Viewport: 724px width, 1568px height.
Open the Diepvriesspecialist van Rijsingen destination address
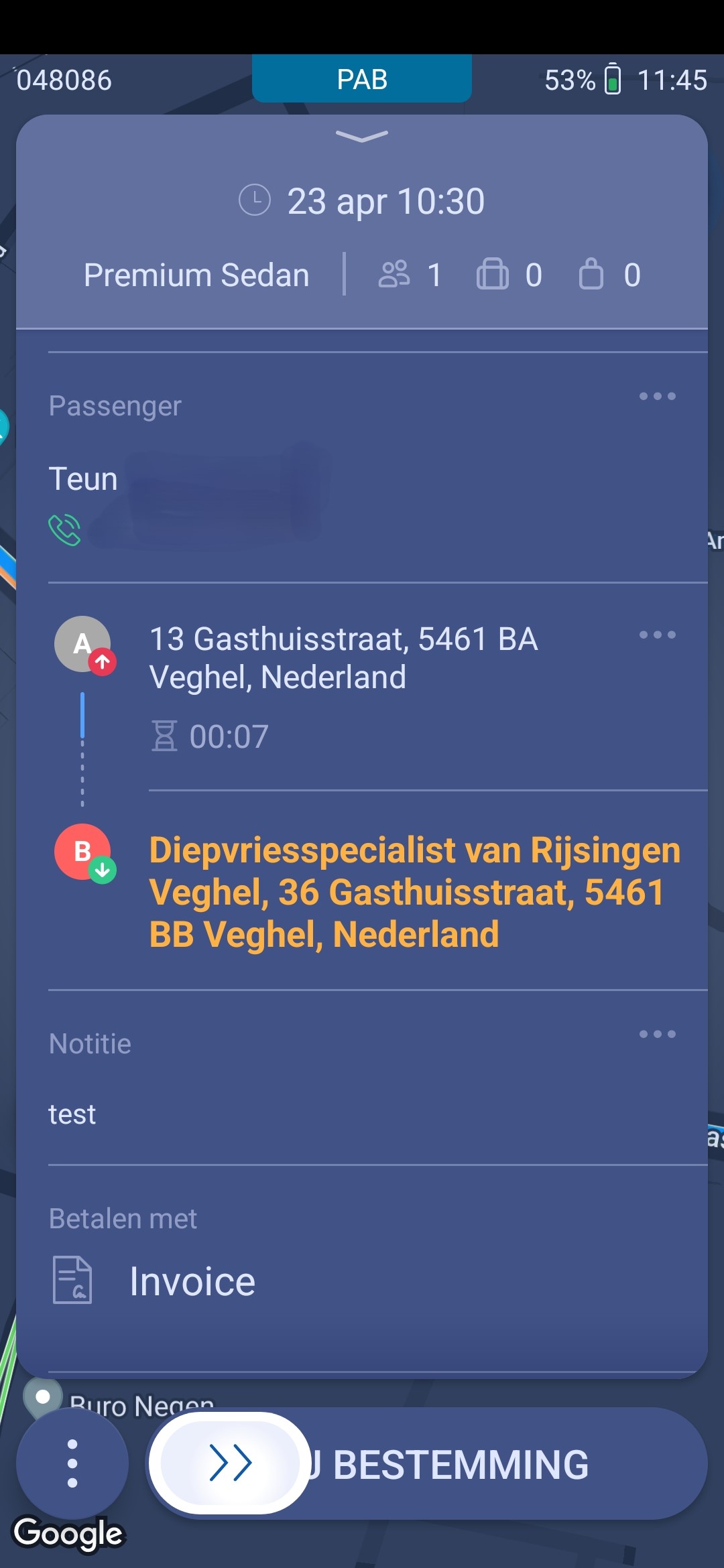[414, 892]
